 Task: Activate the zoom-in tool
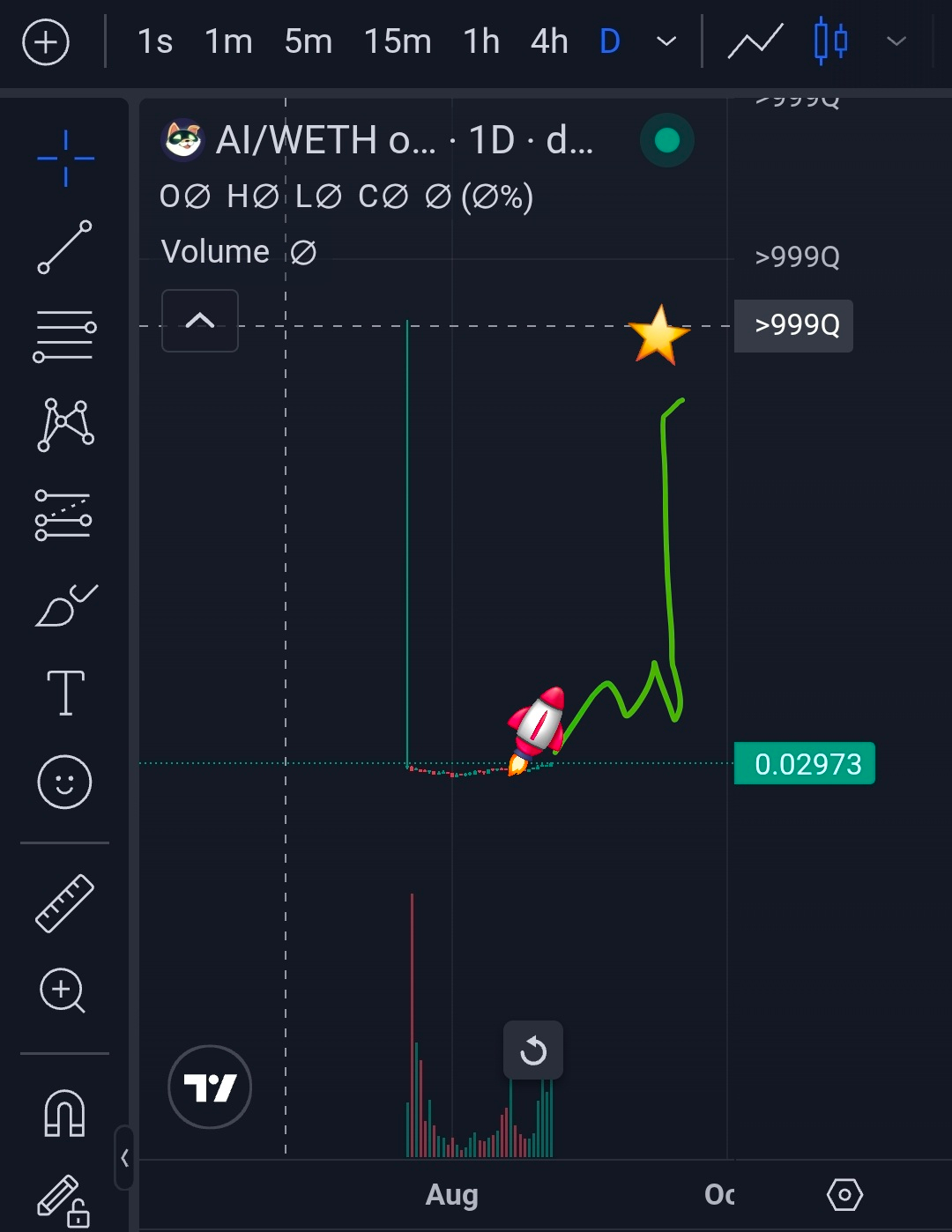point(63,991)
